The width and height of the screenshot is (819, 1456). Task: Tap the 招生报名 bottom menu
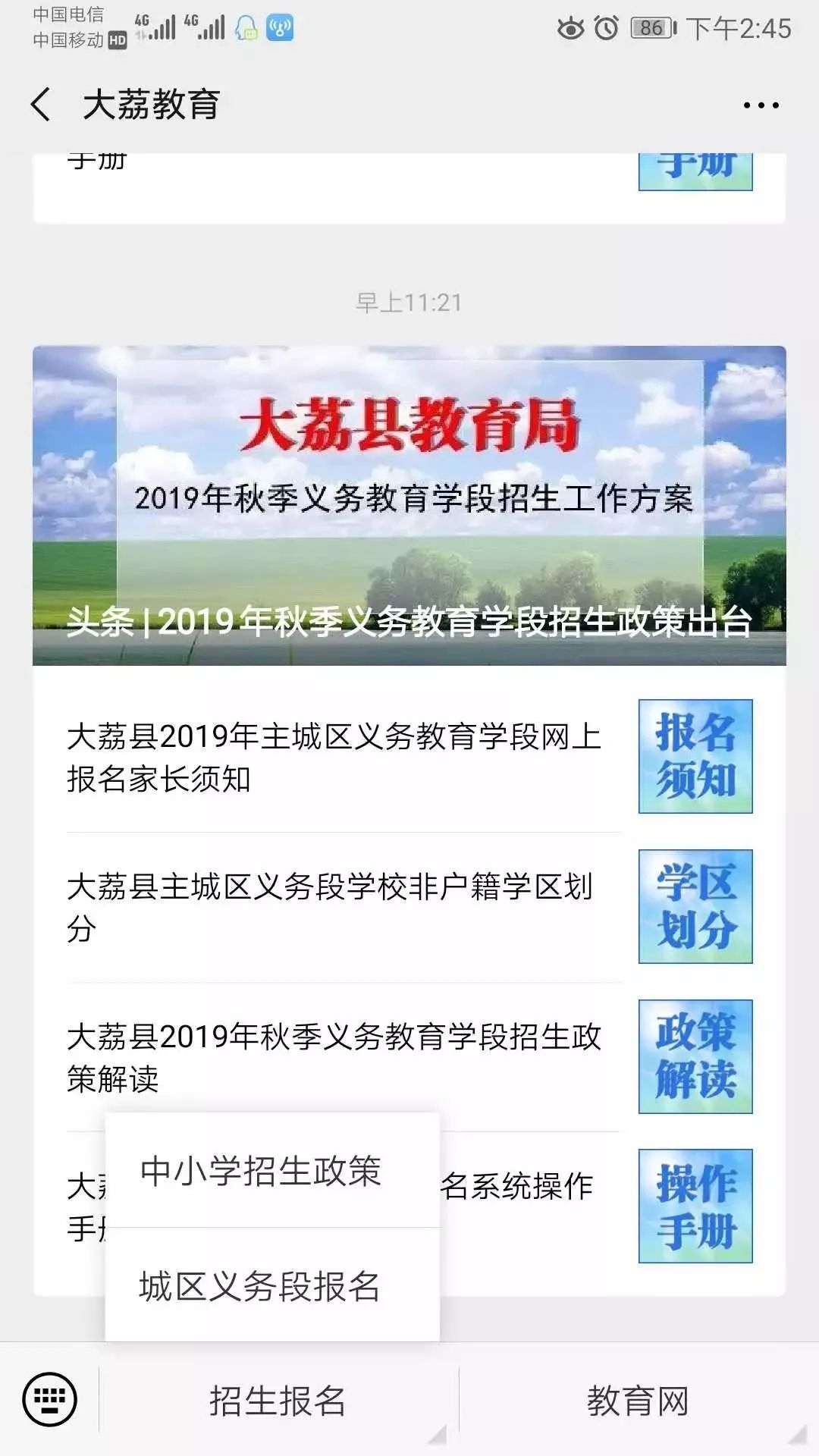(x=278, y=1400)
